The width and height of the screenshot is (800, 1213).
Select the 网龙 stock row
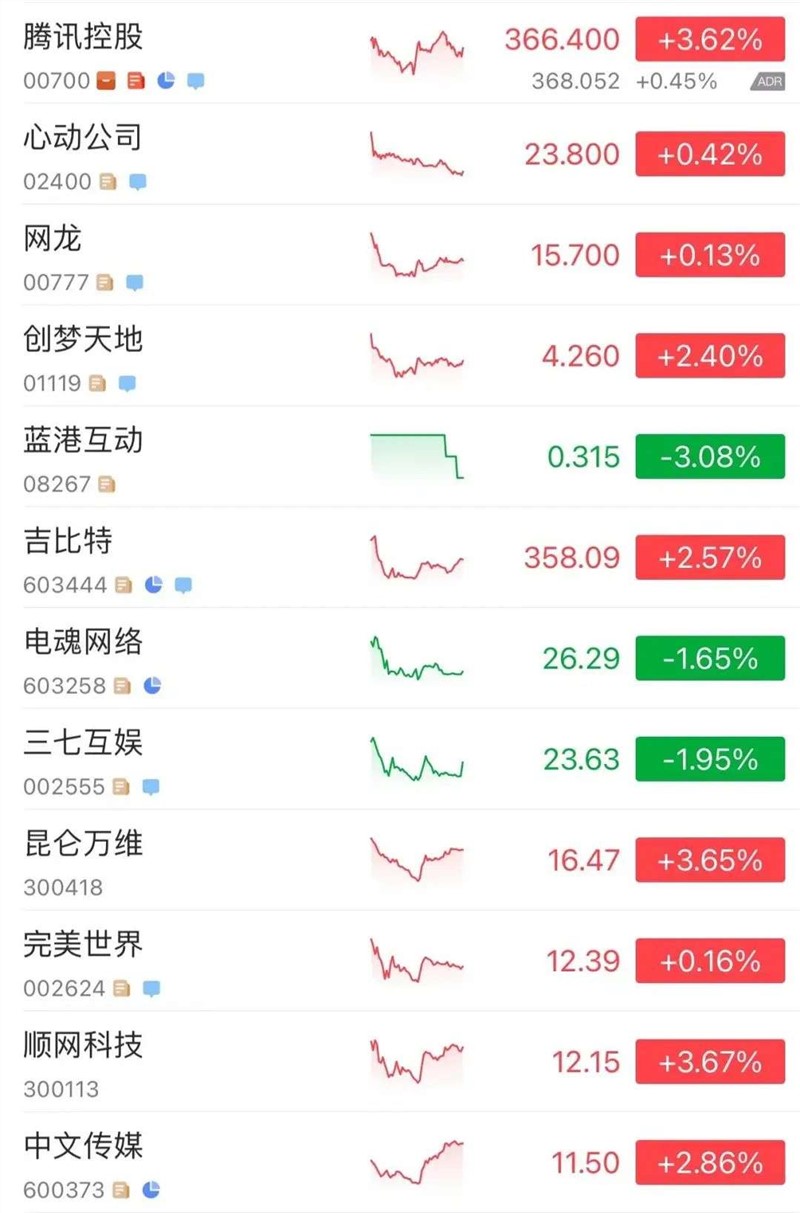click(53, 239)
